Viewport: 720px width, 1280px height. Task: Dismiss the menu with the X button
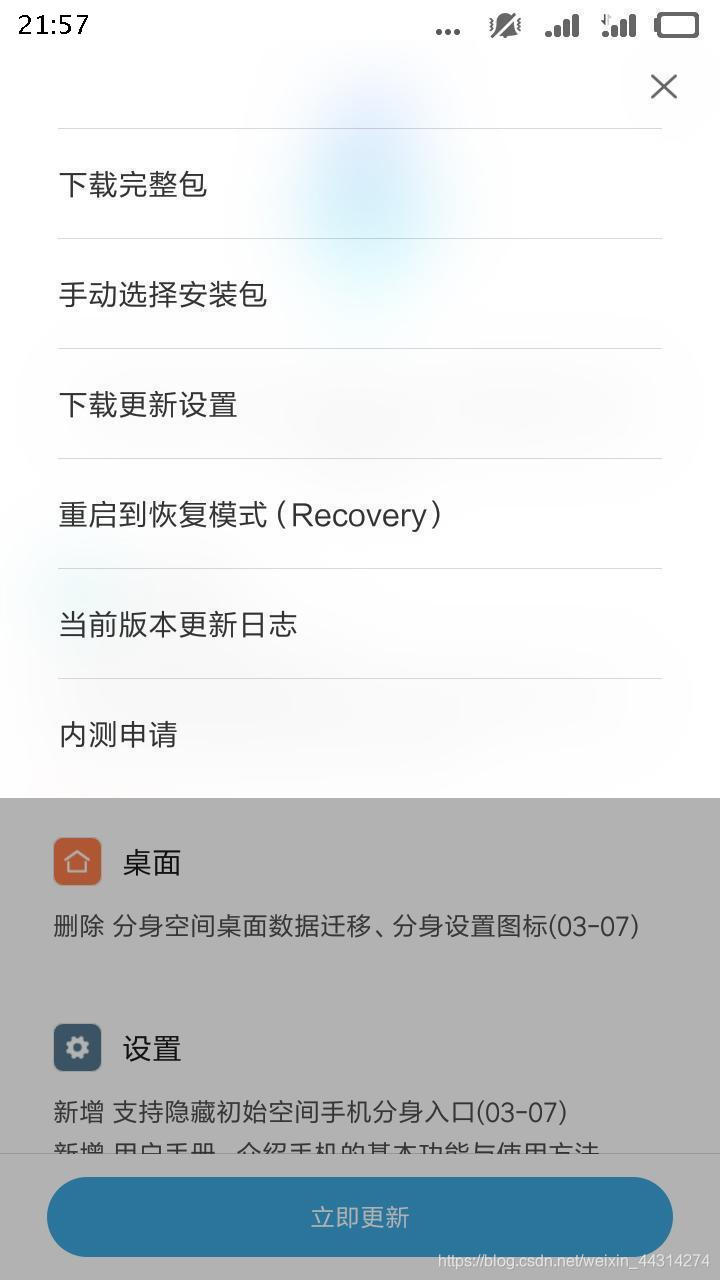click(663, 87)
